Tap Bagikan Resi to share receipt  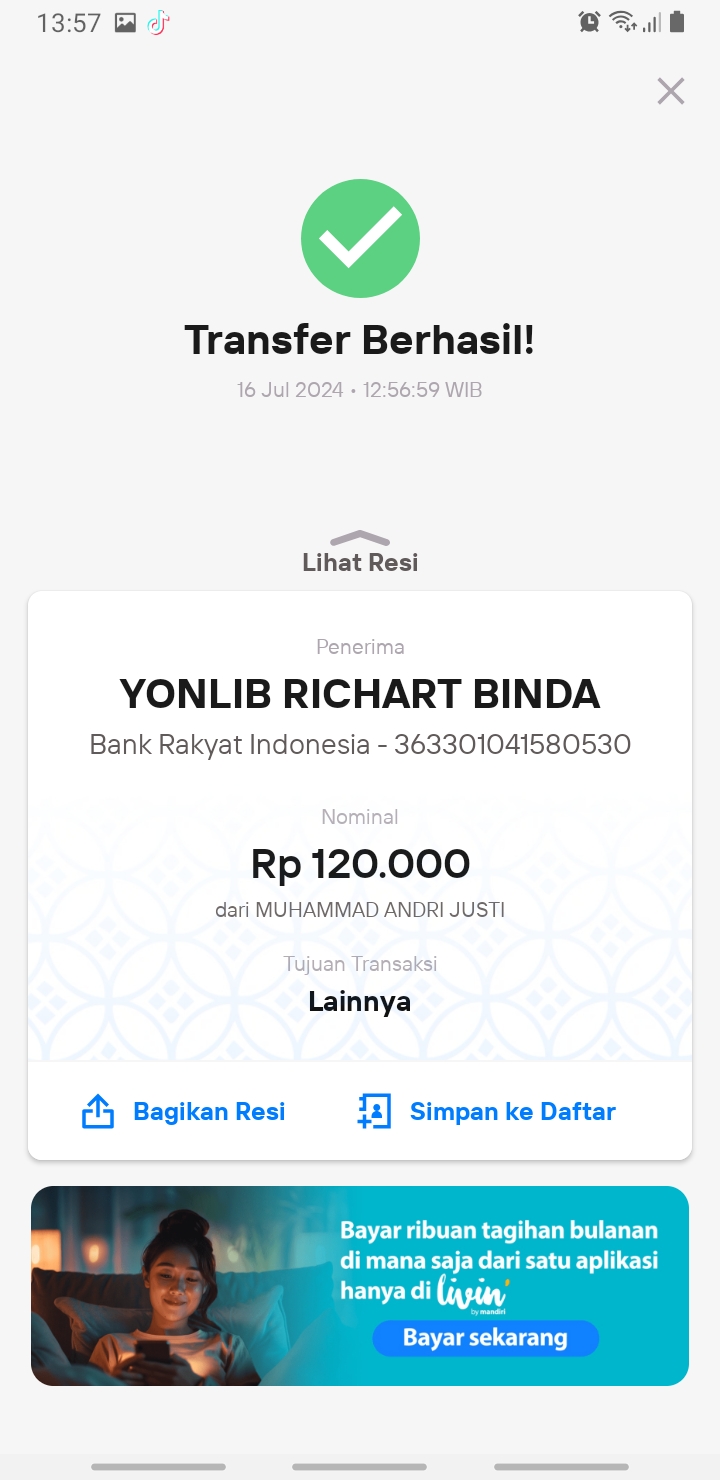pyautogui.click(x=184, y=1111)
